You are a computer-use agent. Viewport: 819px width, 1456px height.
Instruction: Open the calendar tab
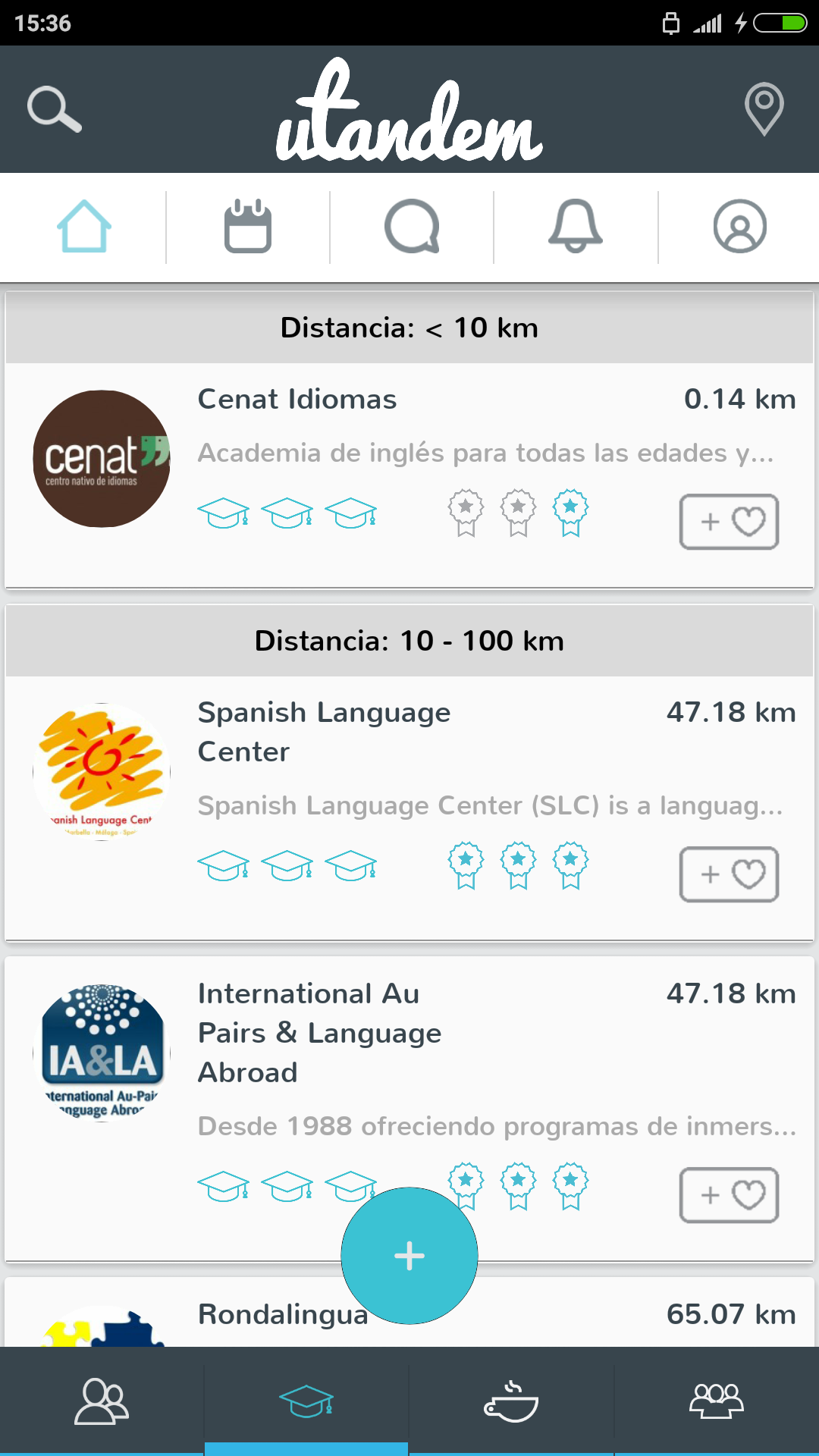click(248, 226)
